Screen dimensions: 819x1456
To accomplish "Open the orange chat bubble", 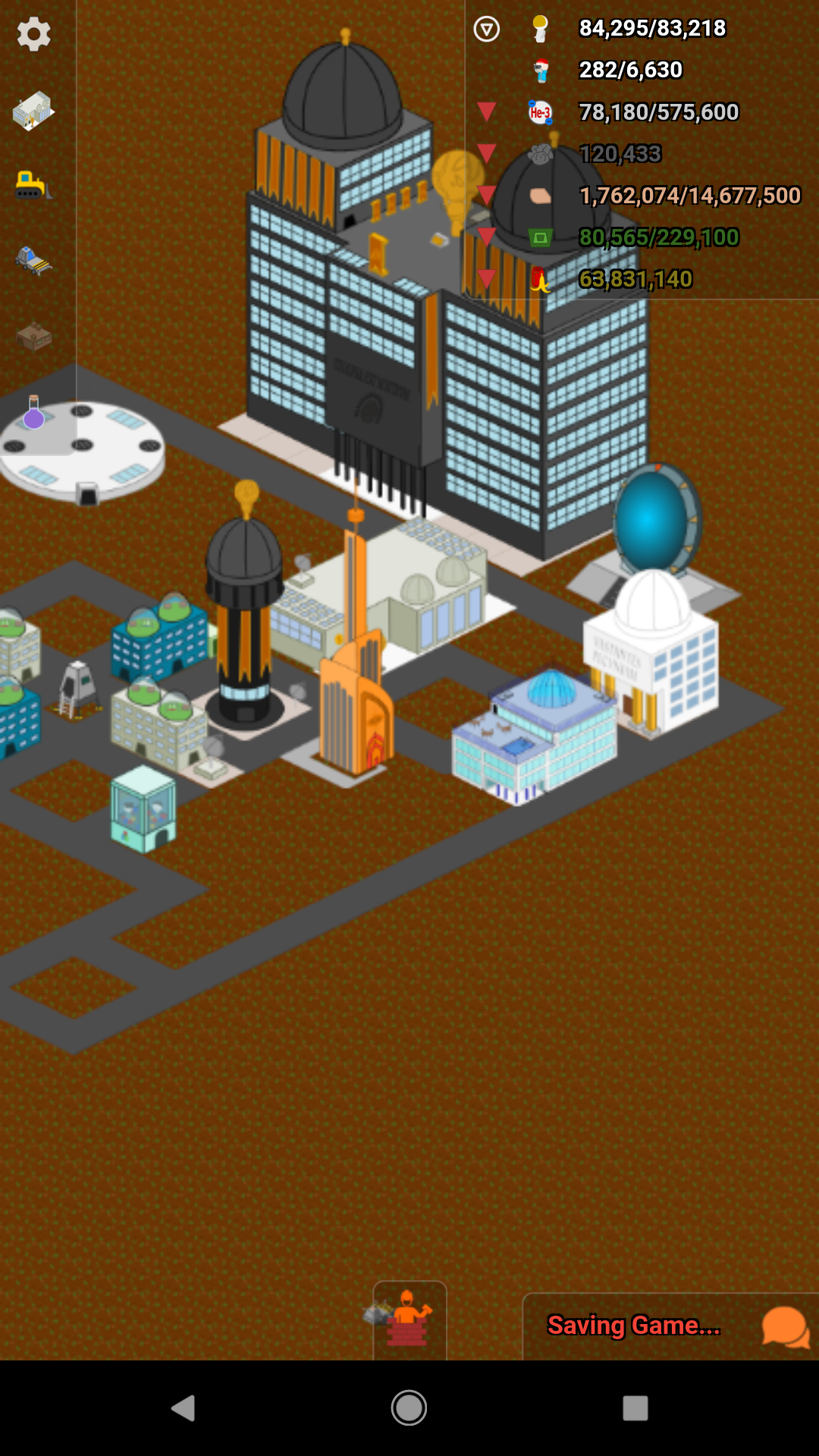I will (x=786, y=1327).
